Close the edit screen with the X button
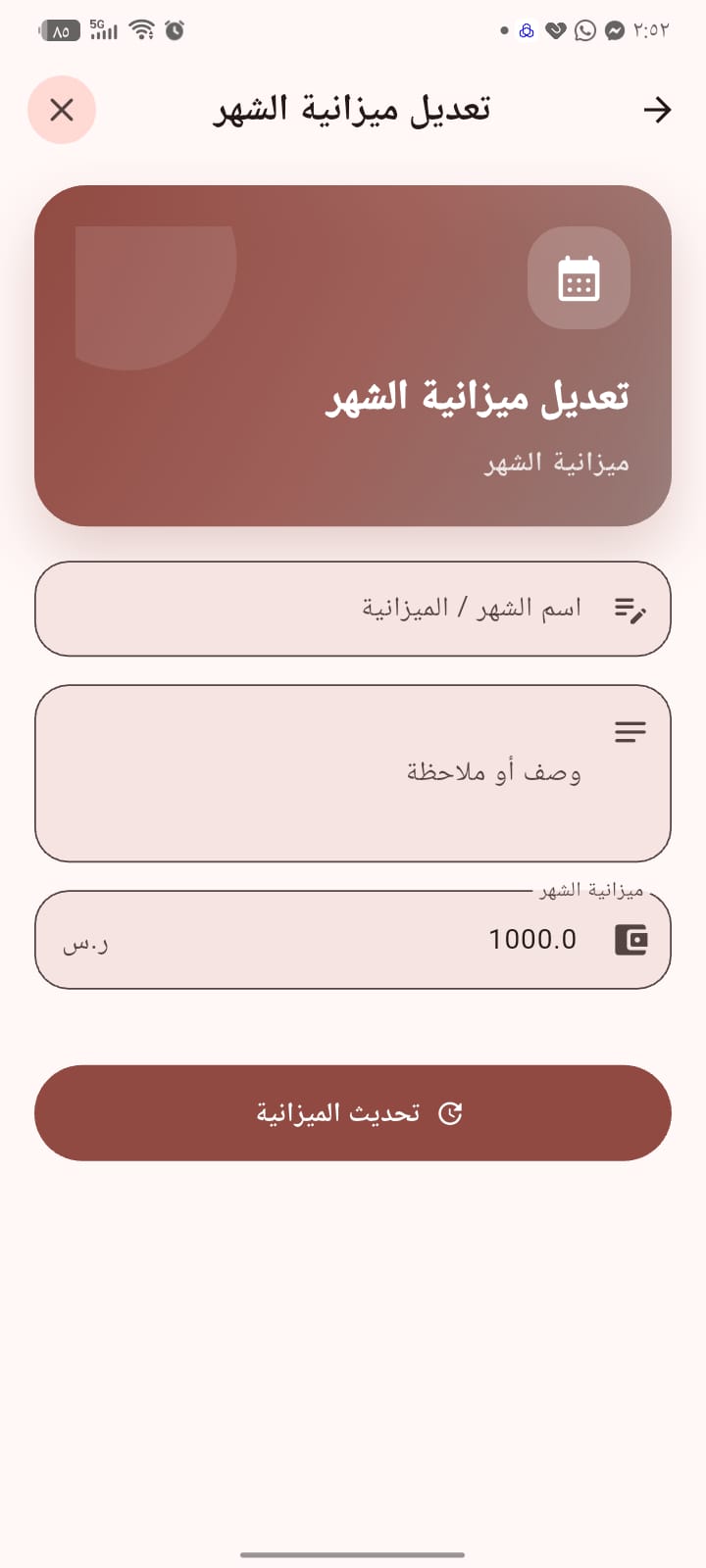Screen dimensions: 706x1568 point(62,110)
